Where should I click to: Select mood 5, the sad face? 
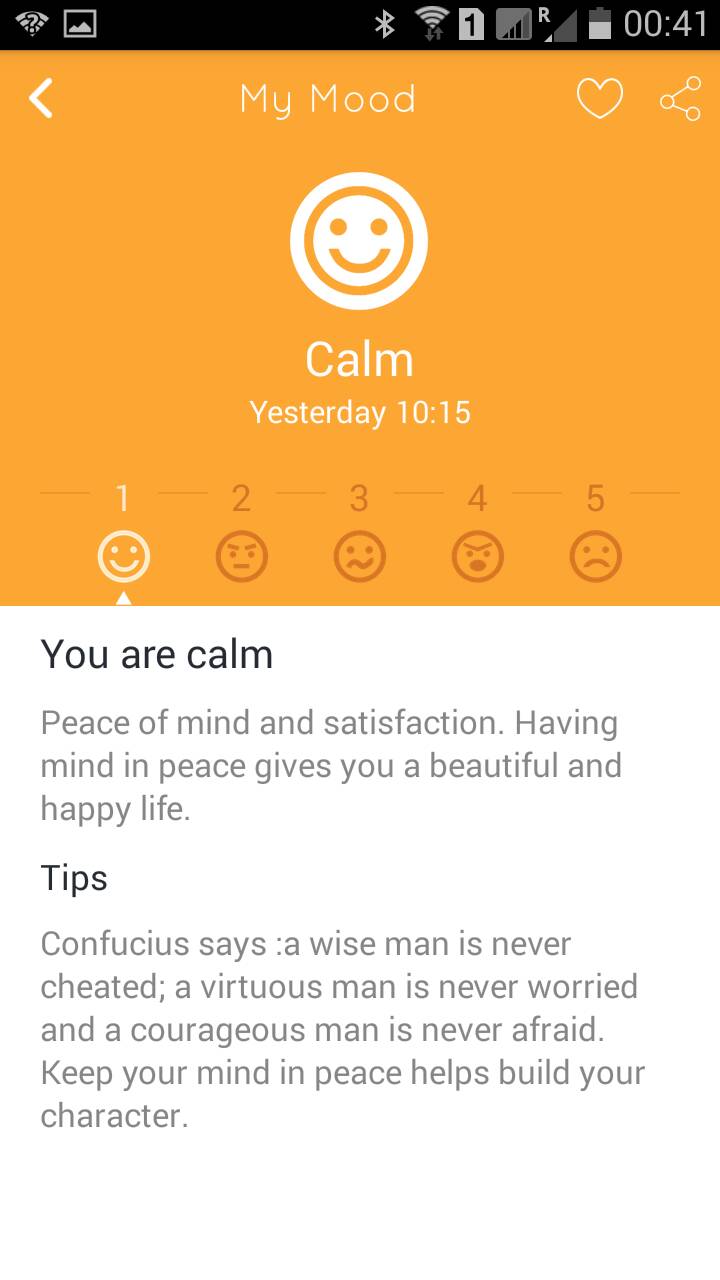pyautogui.click(x=595, y=556)
